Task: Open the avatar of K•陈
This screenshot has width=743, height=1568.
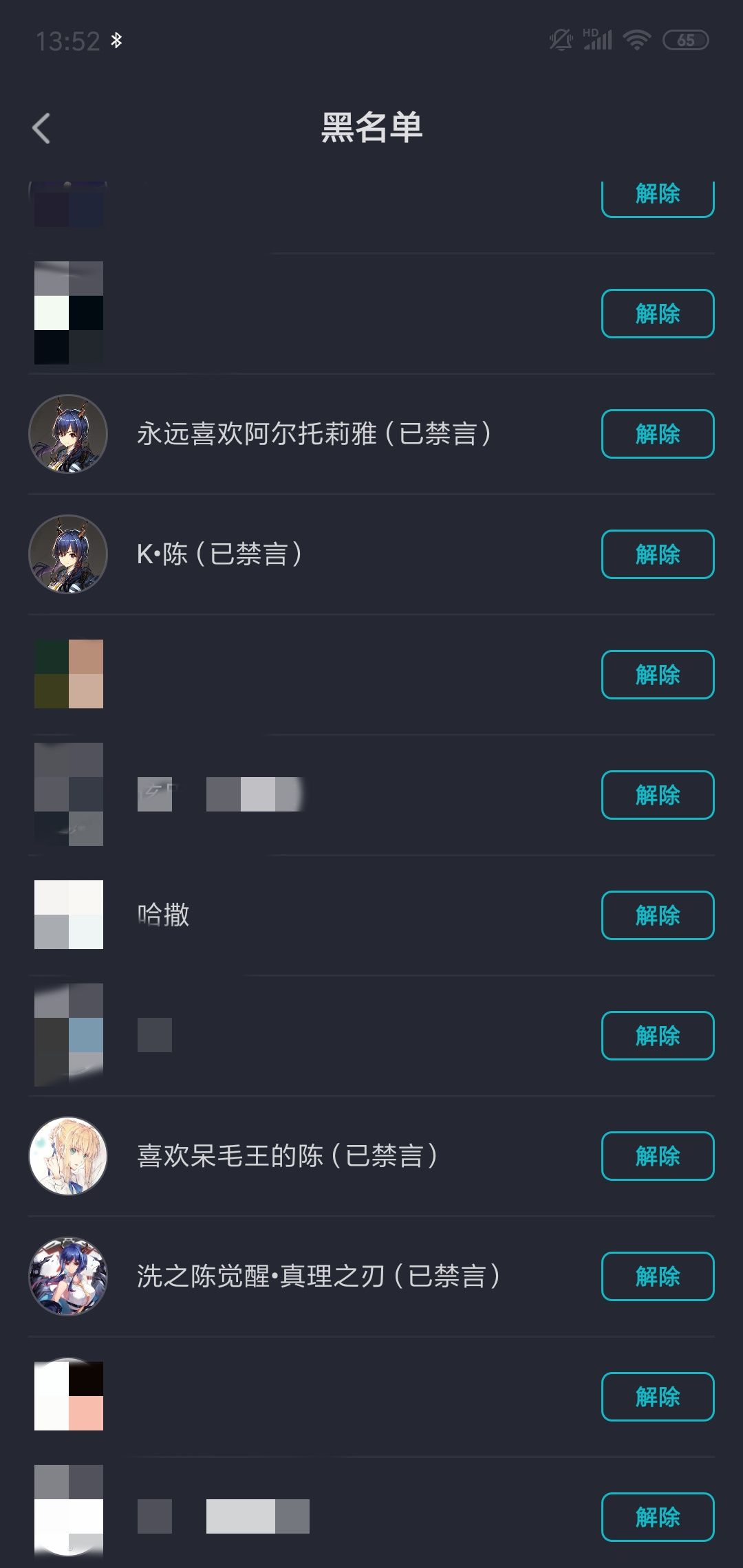Action: 68,554
